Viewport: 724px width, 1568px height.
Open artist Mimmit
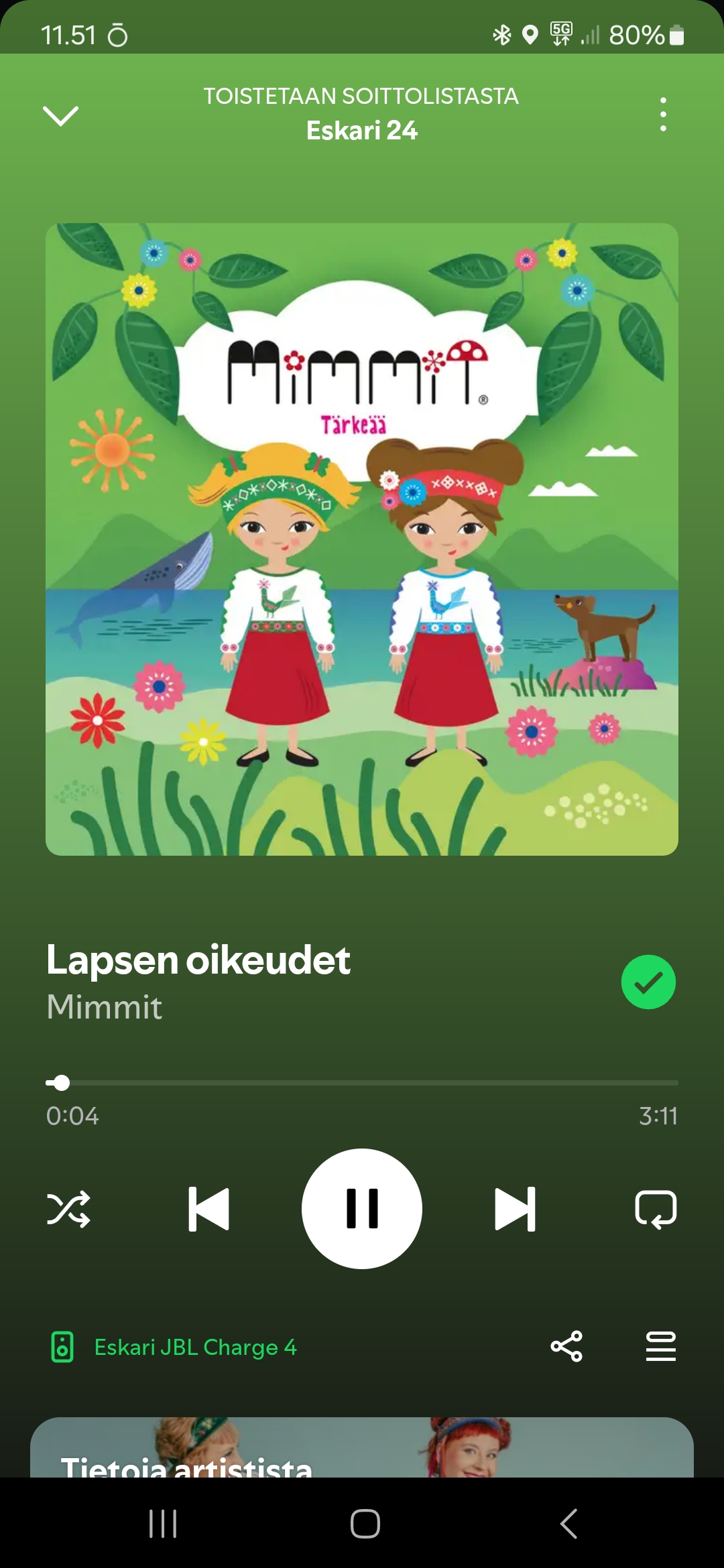(x=105, y=1006)
